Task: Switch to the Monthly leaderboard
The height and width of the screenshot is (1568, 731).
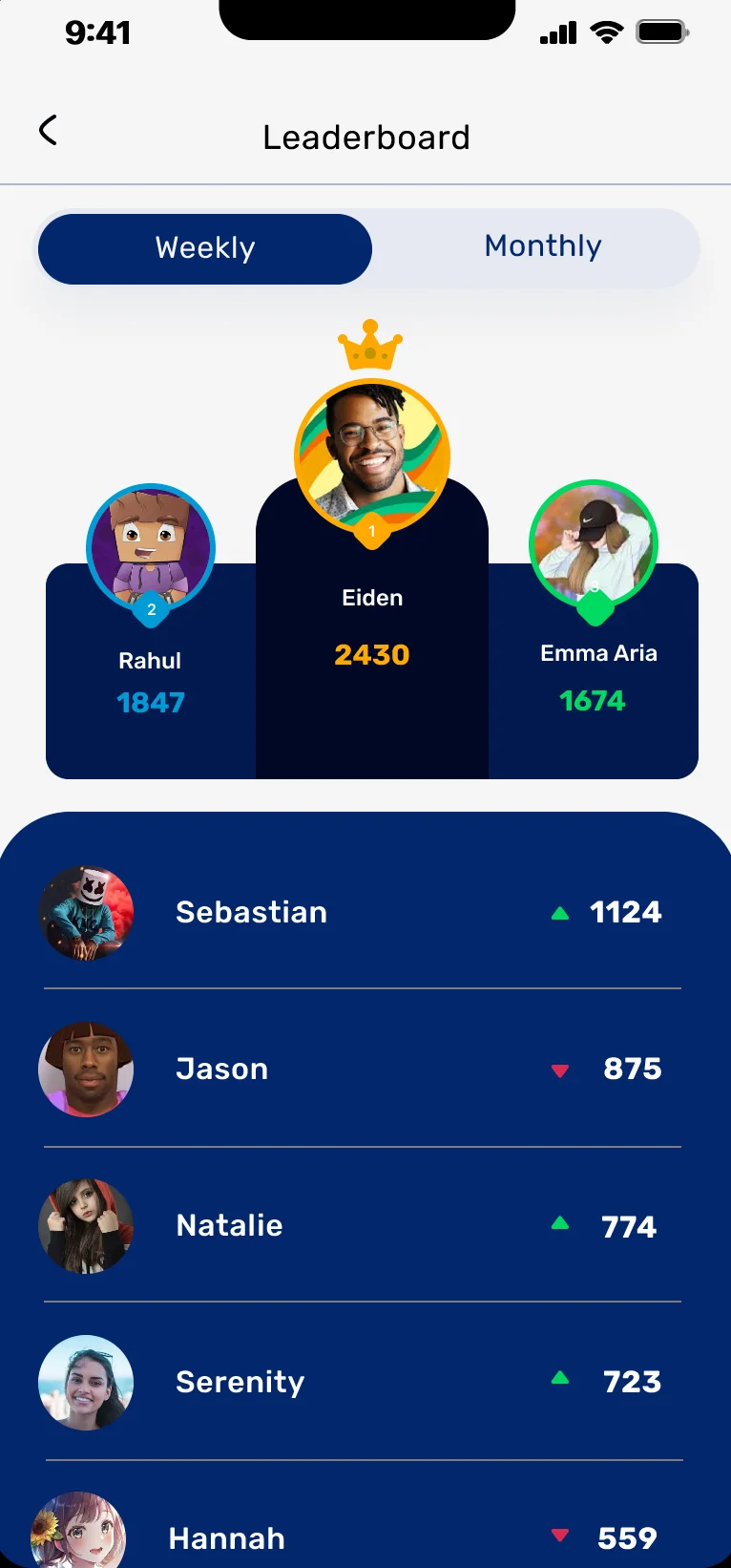Action: (x=542, y=246)
